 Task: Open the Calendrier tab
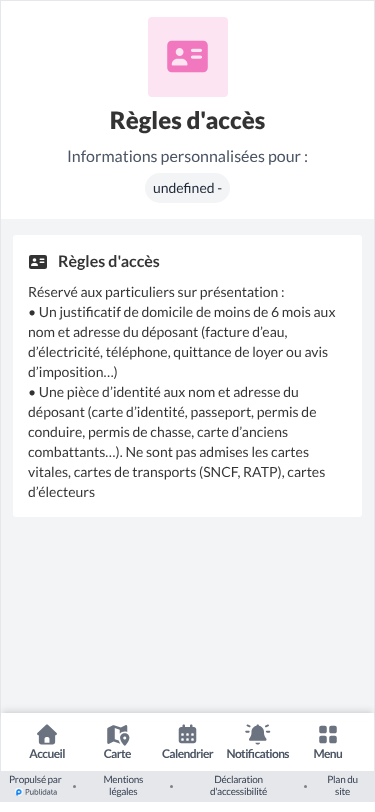coord(188,742)
